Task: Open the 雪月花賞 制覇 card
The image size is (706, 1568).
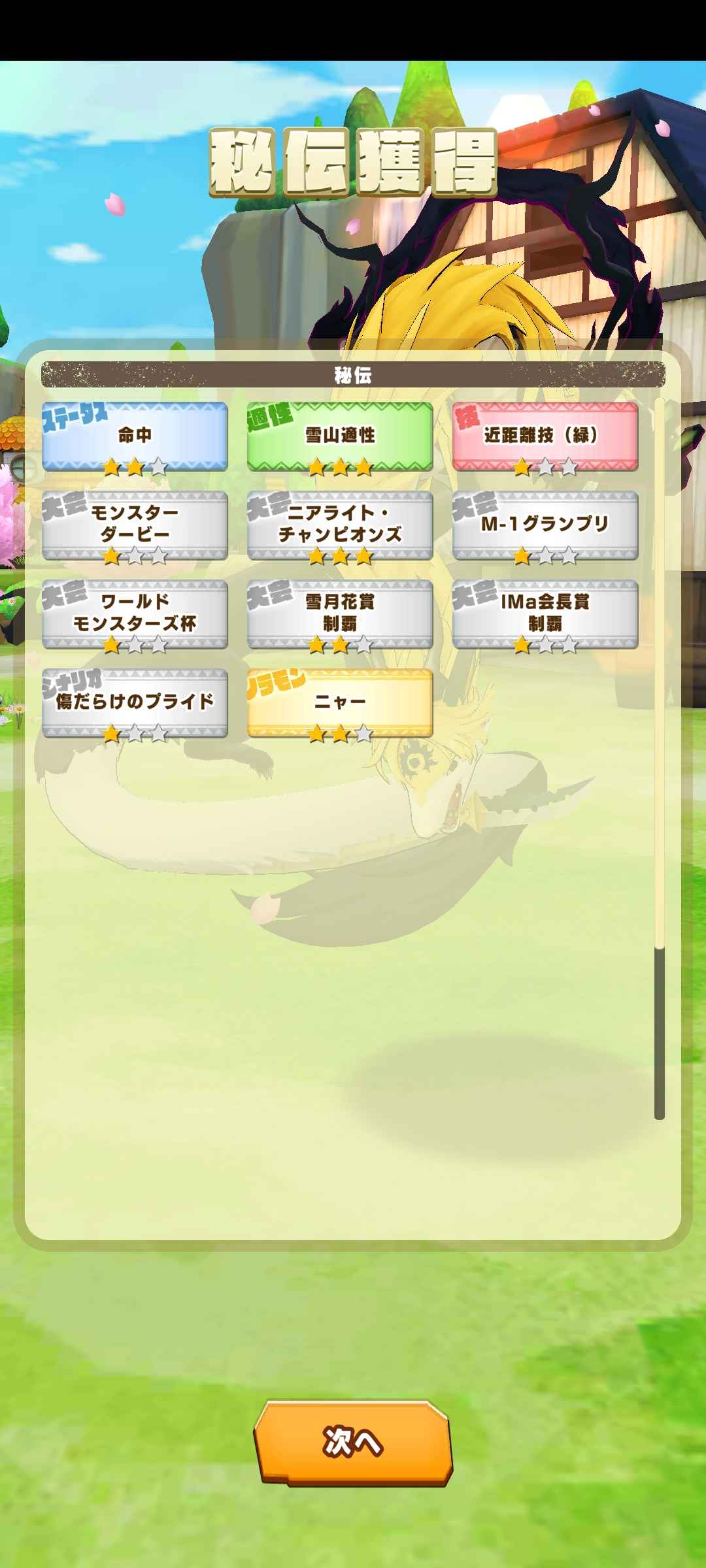Action: (340, 613)
